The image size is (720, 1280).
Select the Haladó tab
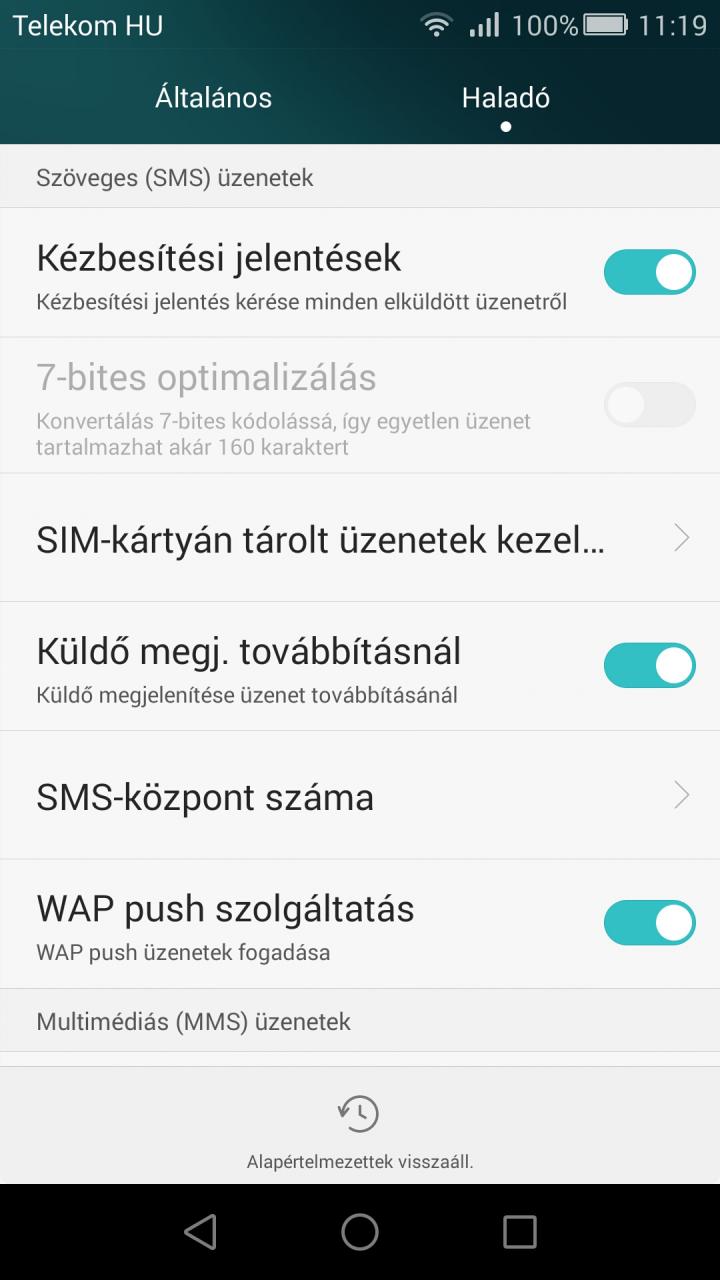[506, 97]
